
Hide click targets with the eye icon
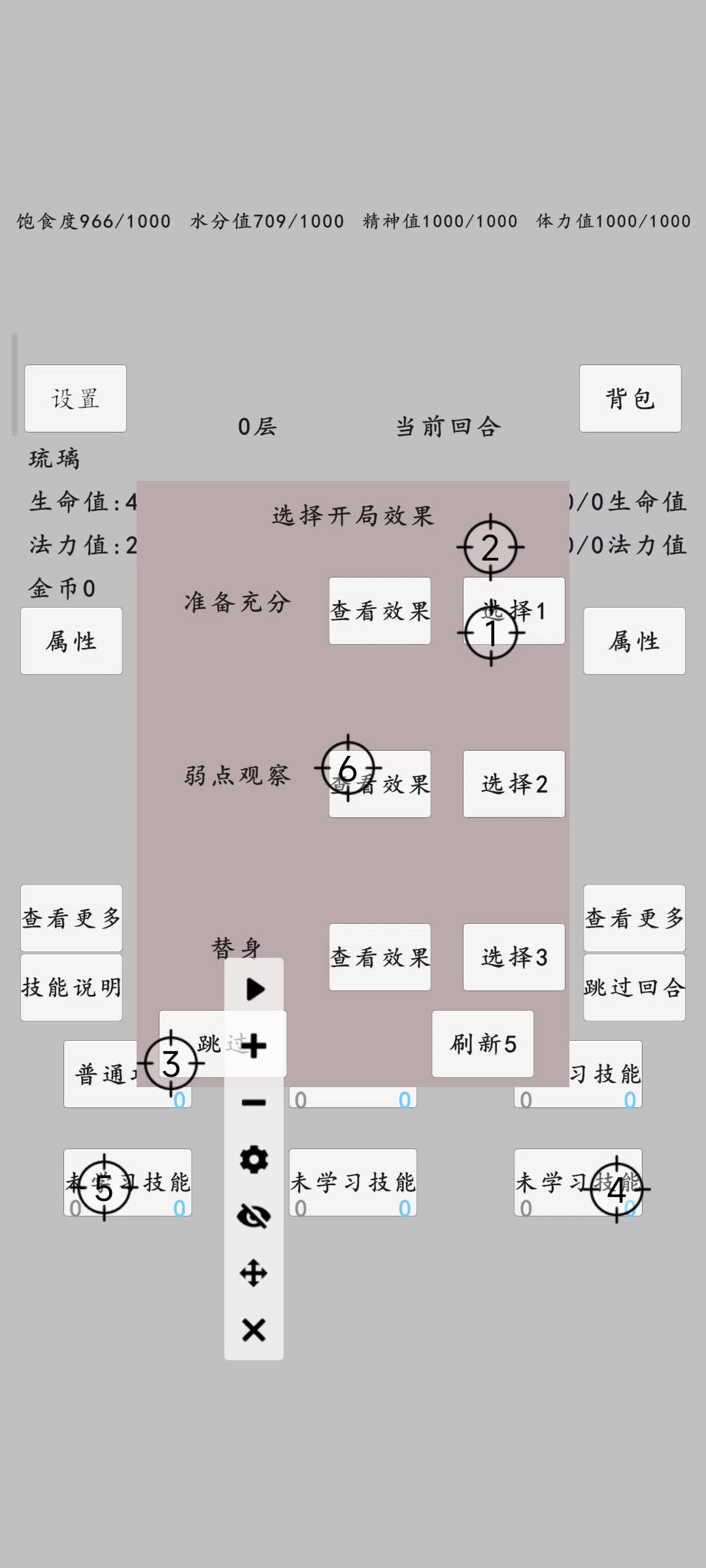254,1217
